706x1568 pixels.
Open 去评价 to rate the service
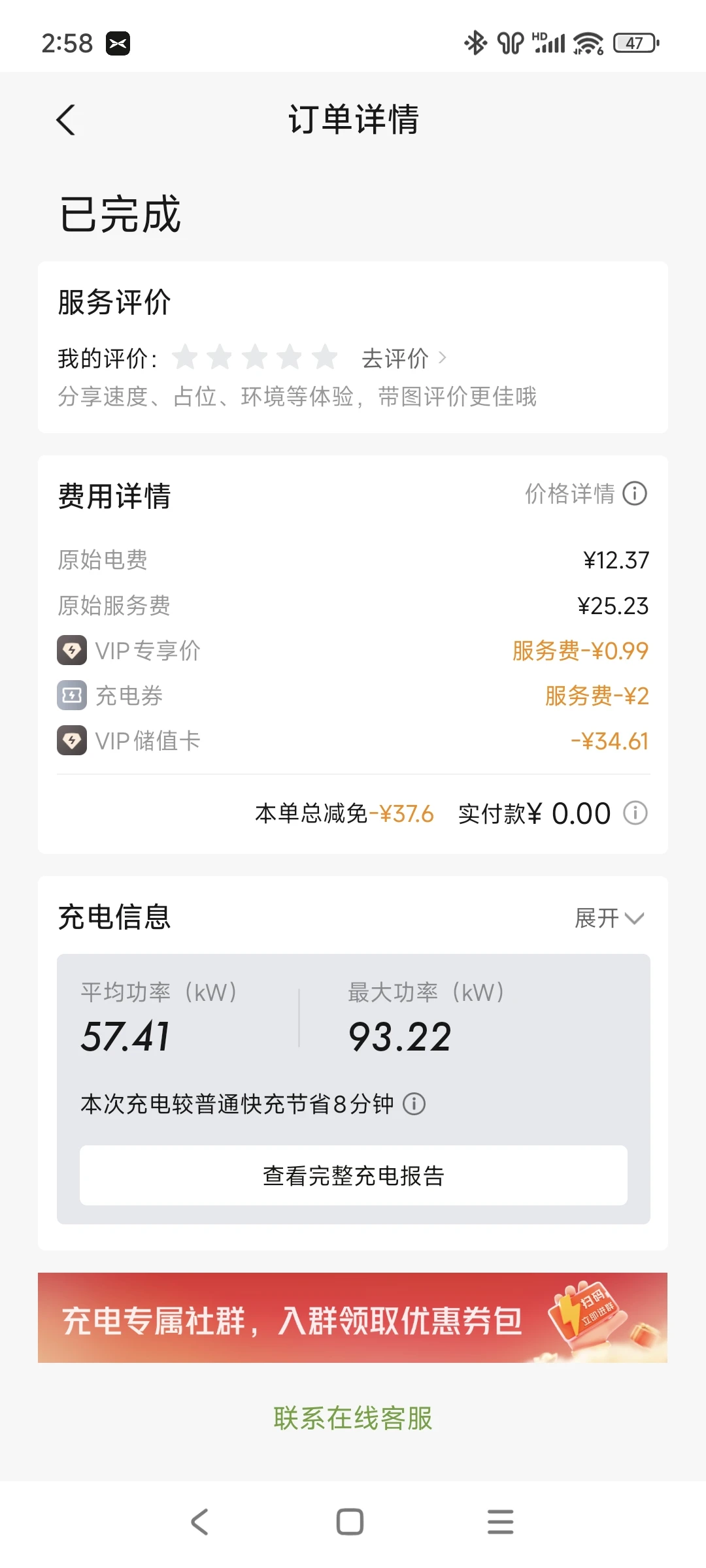403,358
